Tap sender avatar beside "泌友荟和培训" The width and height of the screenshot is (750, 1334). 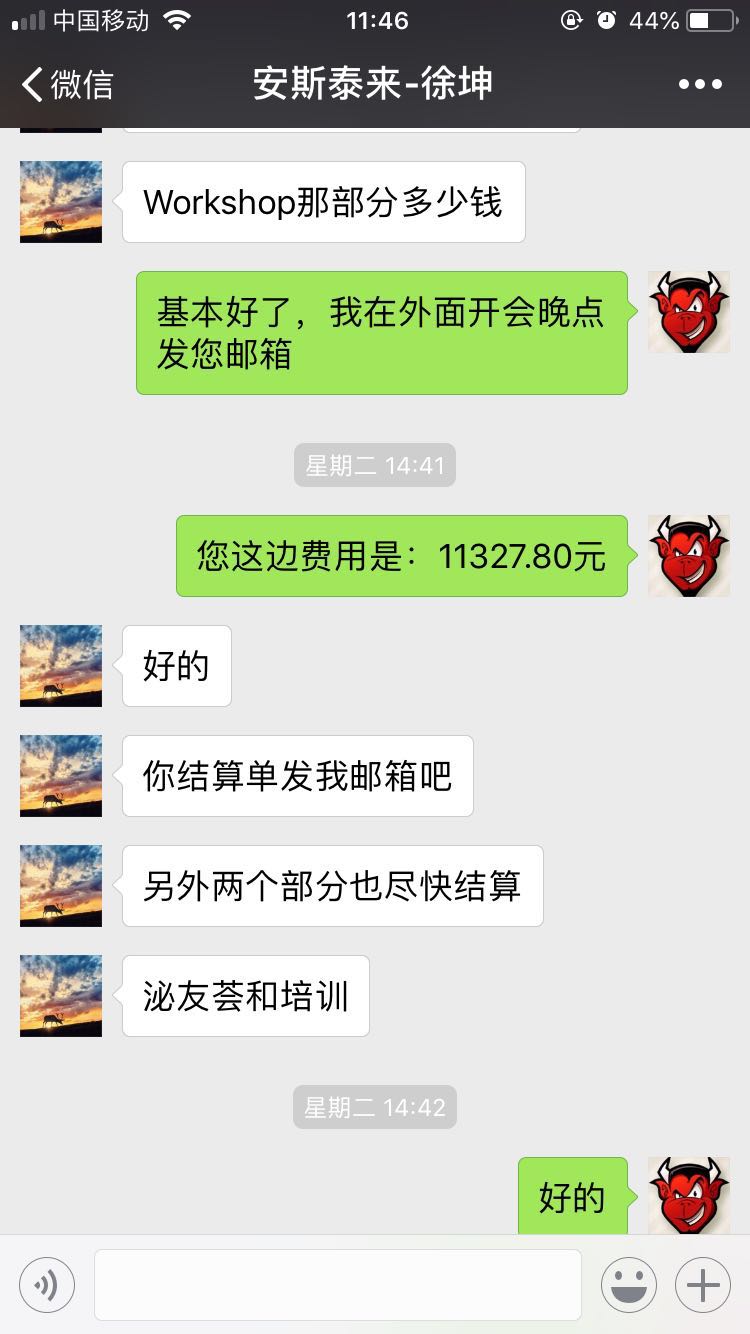tap(61, 996)
